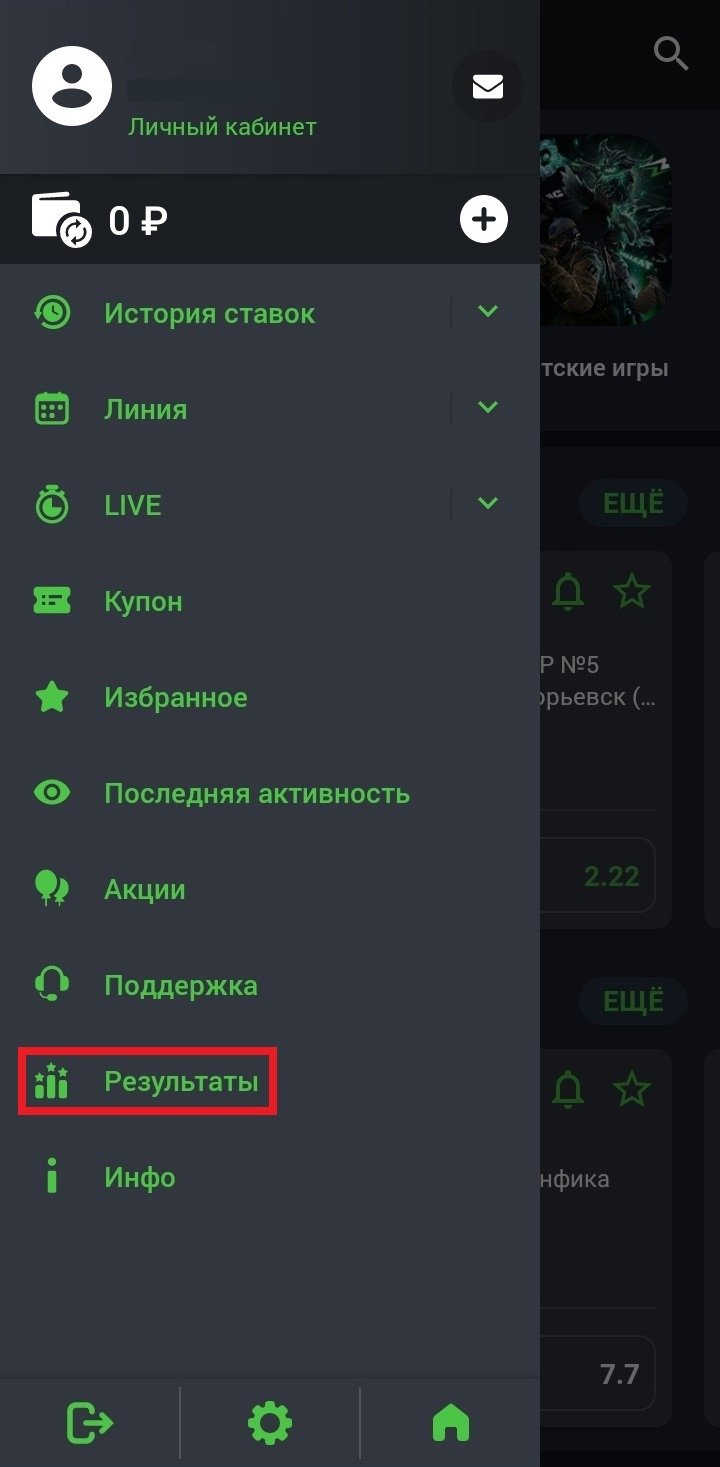Open Последняя активность

[256, 793]
